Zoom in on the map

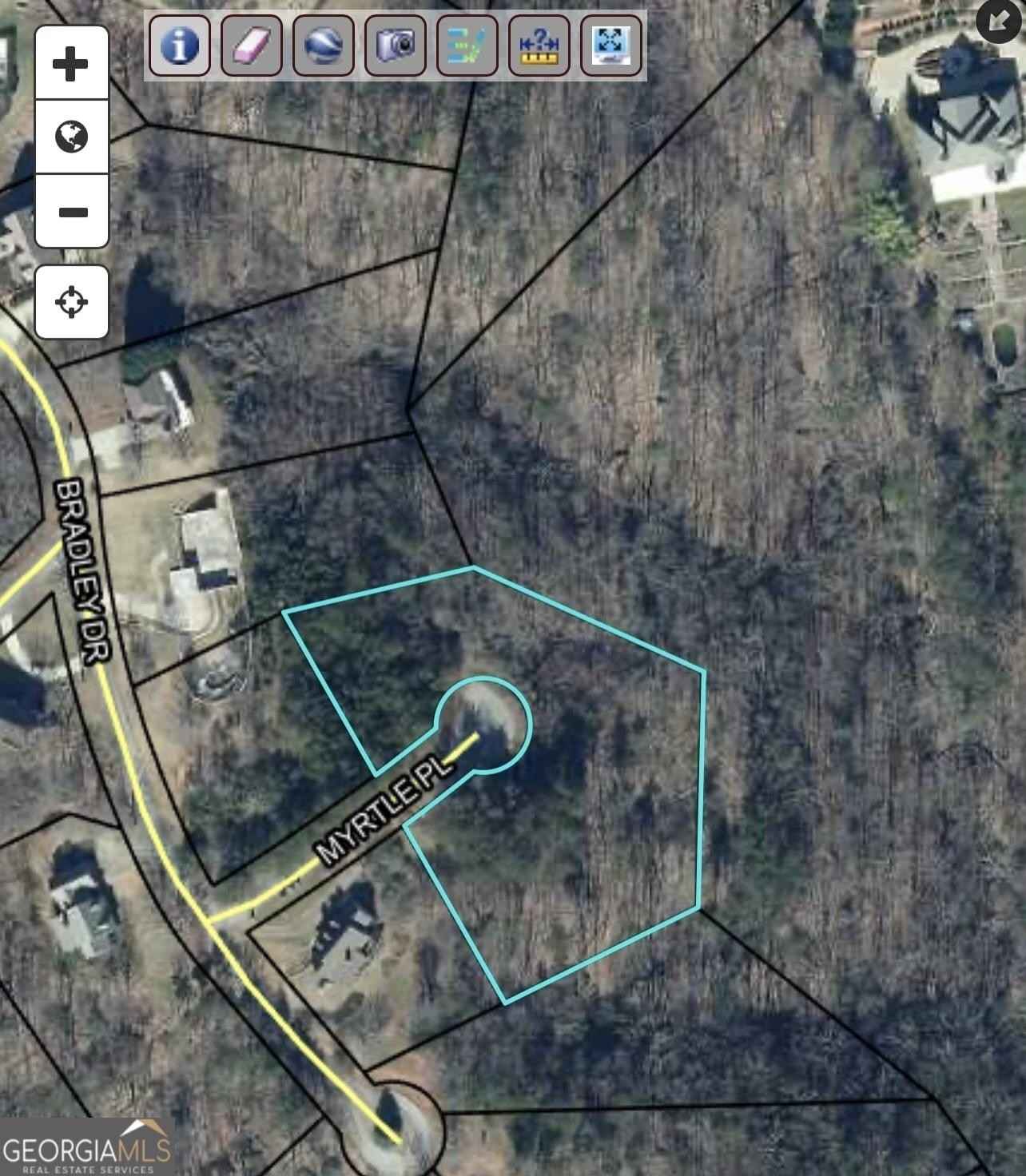[x=72, y=63]
